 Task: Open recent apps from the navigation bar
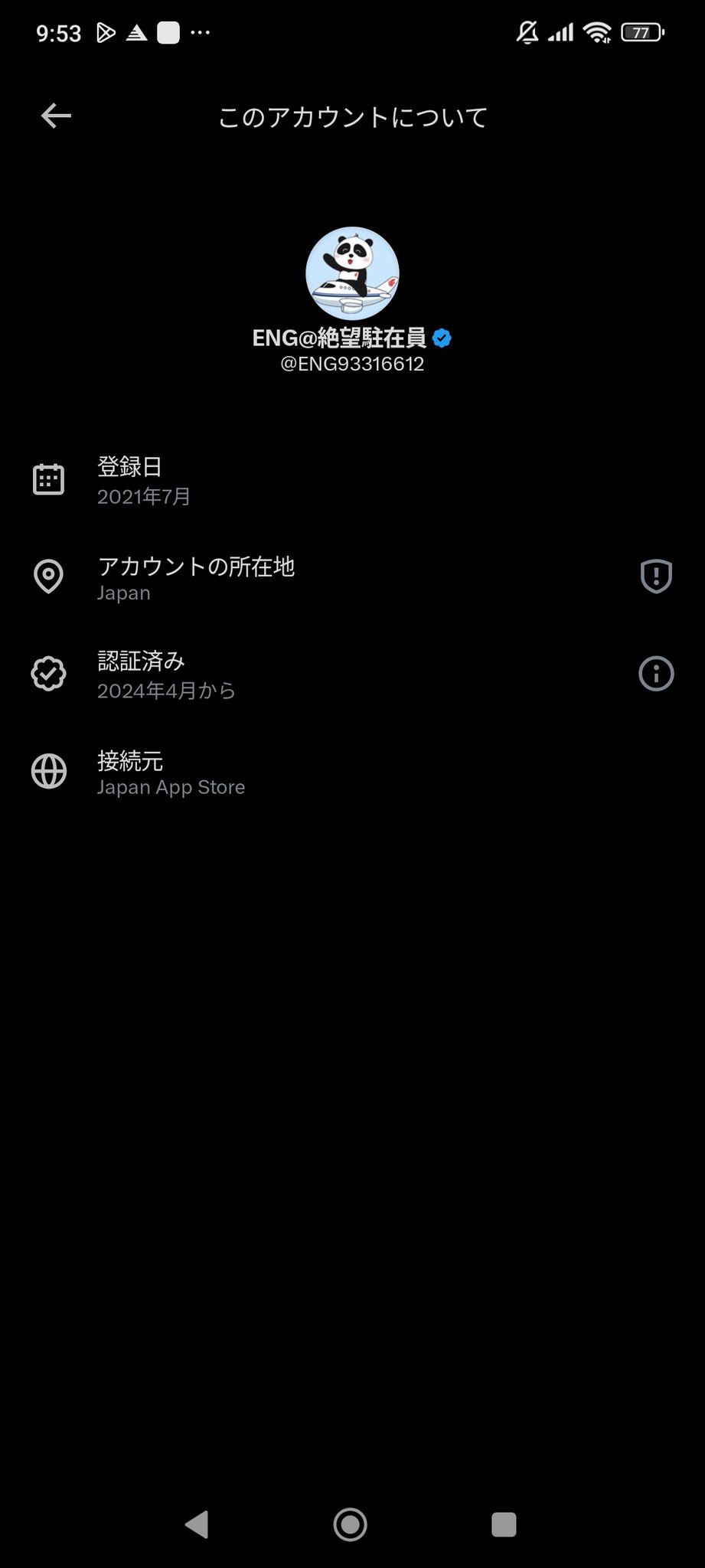click(x=504, y=1524)
